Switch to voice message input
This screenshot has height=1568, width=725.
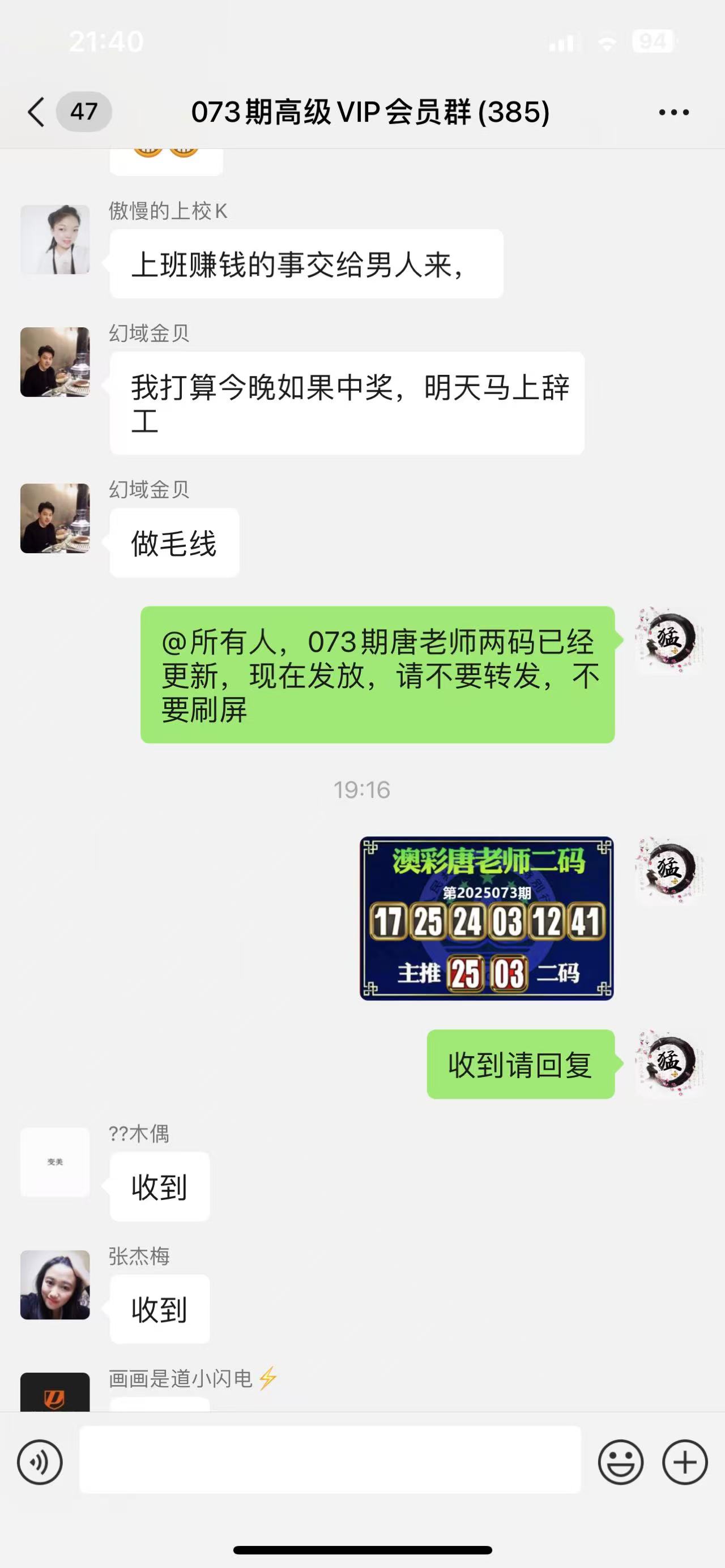click(40, 1462)
